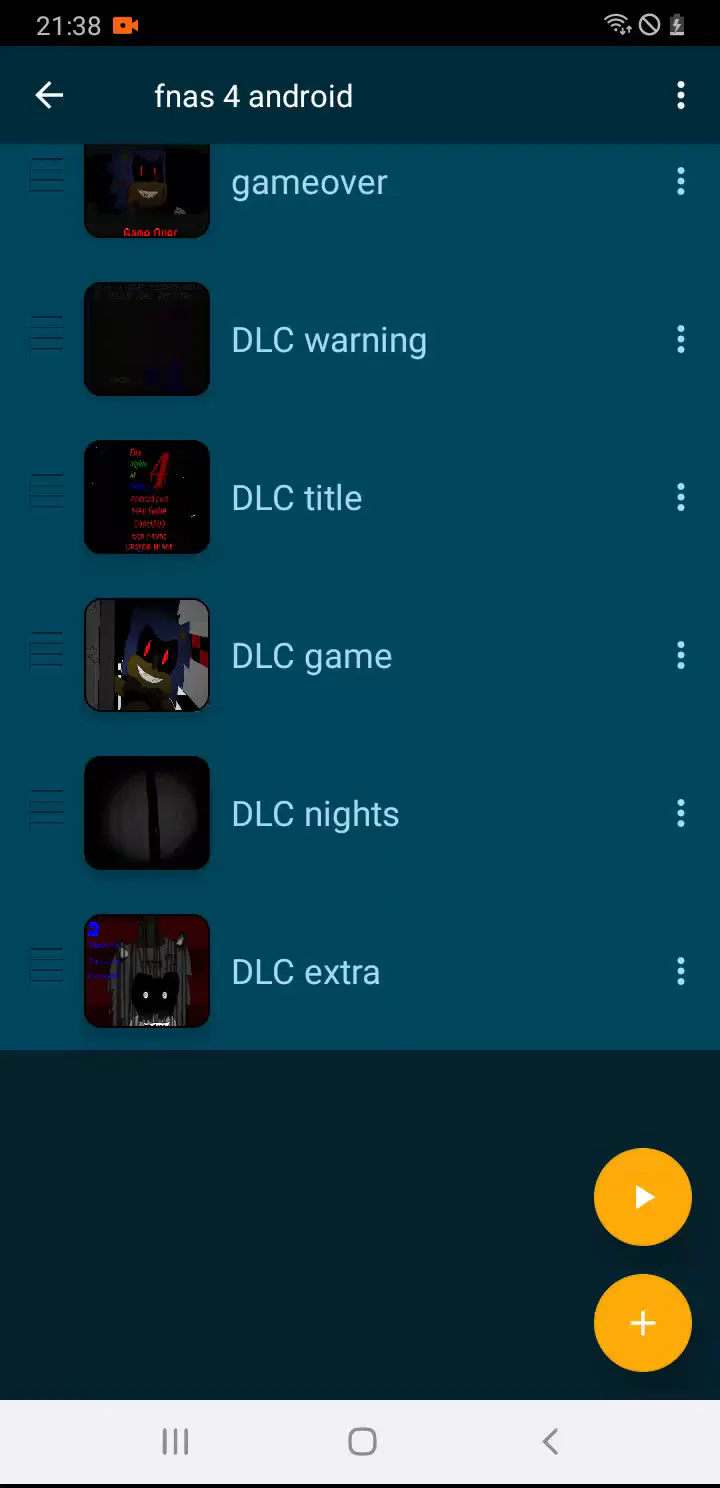Open the DLC warning scene

329,340
